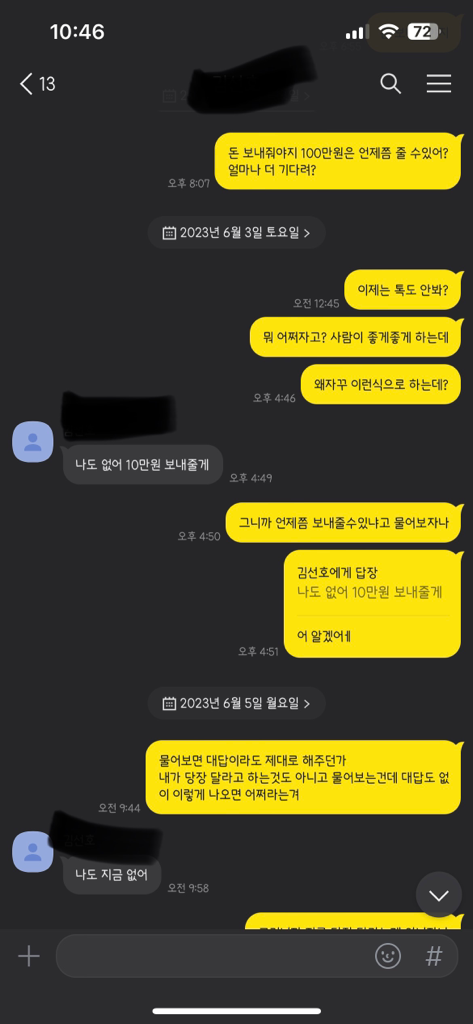Open the June 3, 2023 date picker

coord(236,232)
